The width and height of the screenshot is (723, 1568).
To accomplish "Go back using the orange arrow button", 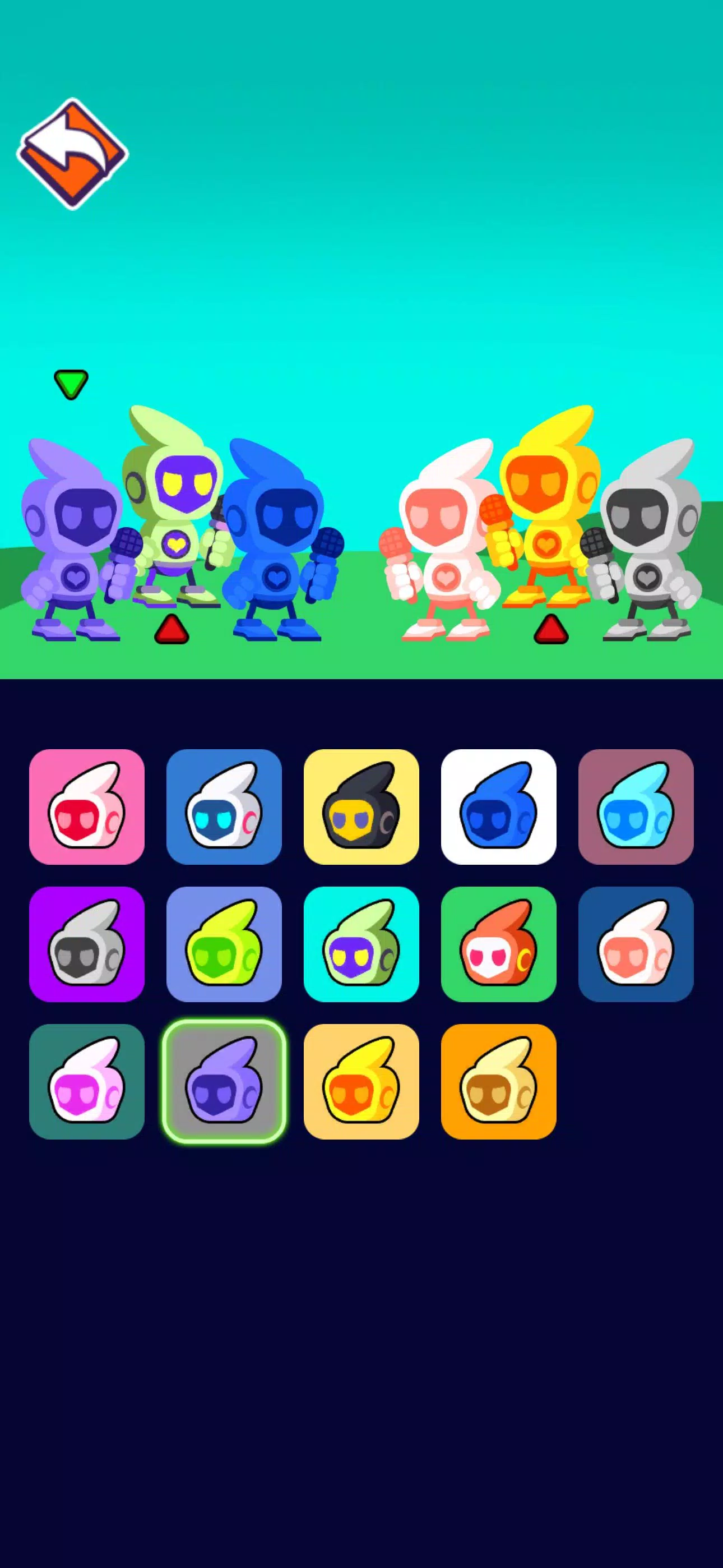I will point(72,154).
